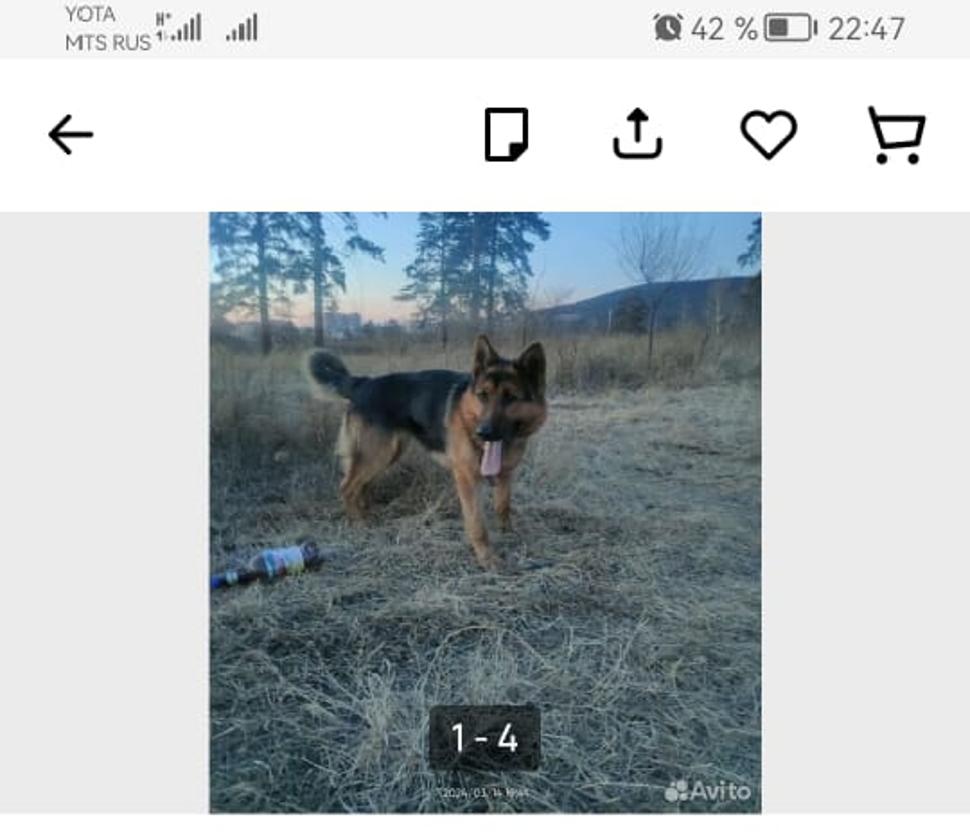Add listing to favorites with heart

point(768,135)
